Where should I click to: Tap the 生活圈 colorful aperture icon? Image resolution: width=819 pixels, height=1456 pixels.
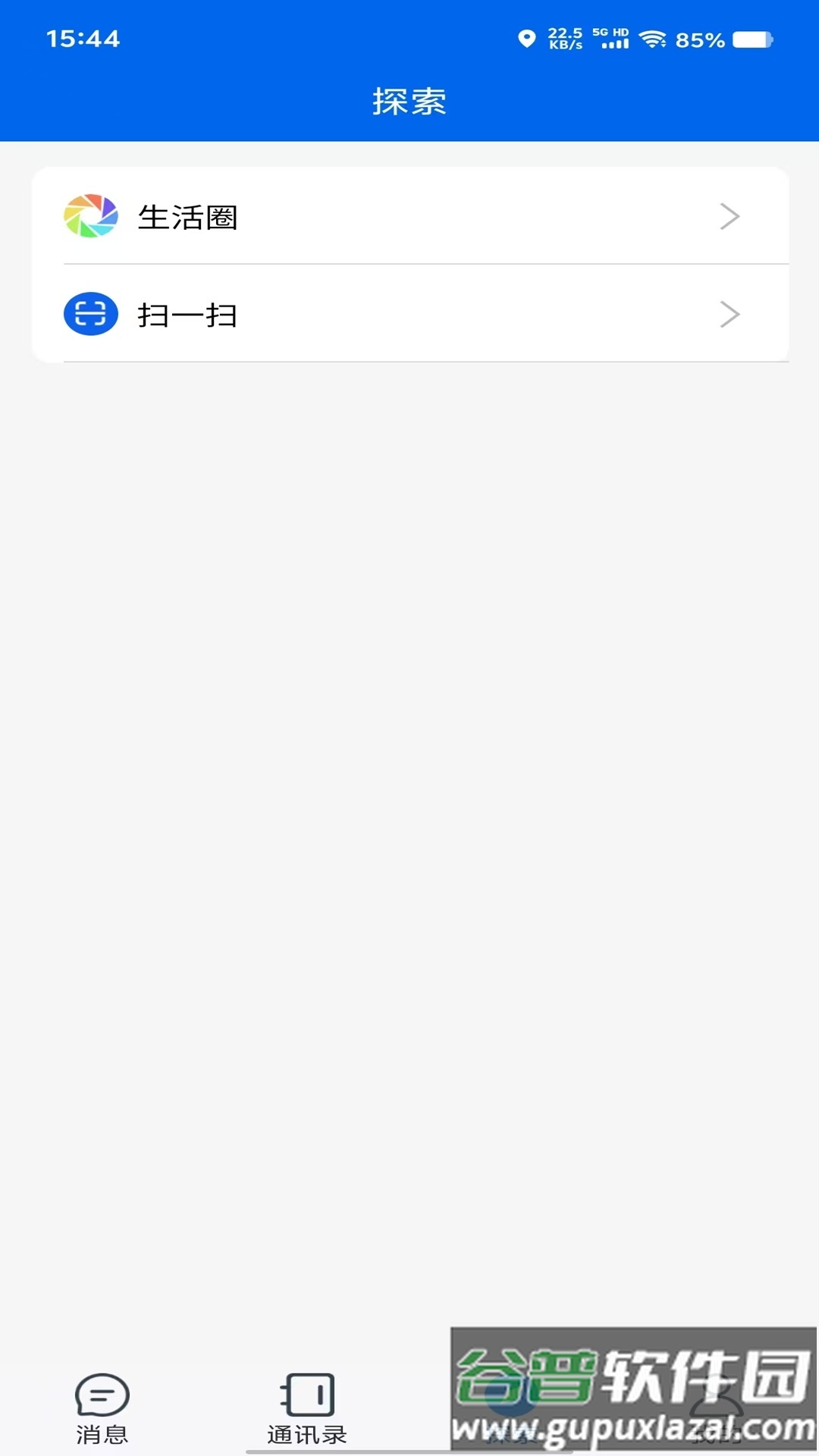(x=91, y=216)
